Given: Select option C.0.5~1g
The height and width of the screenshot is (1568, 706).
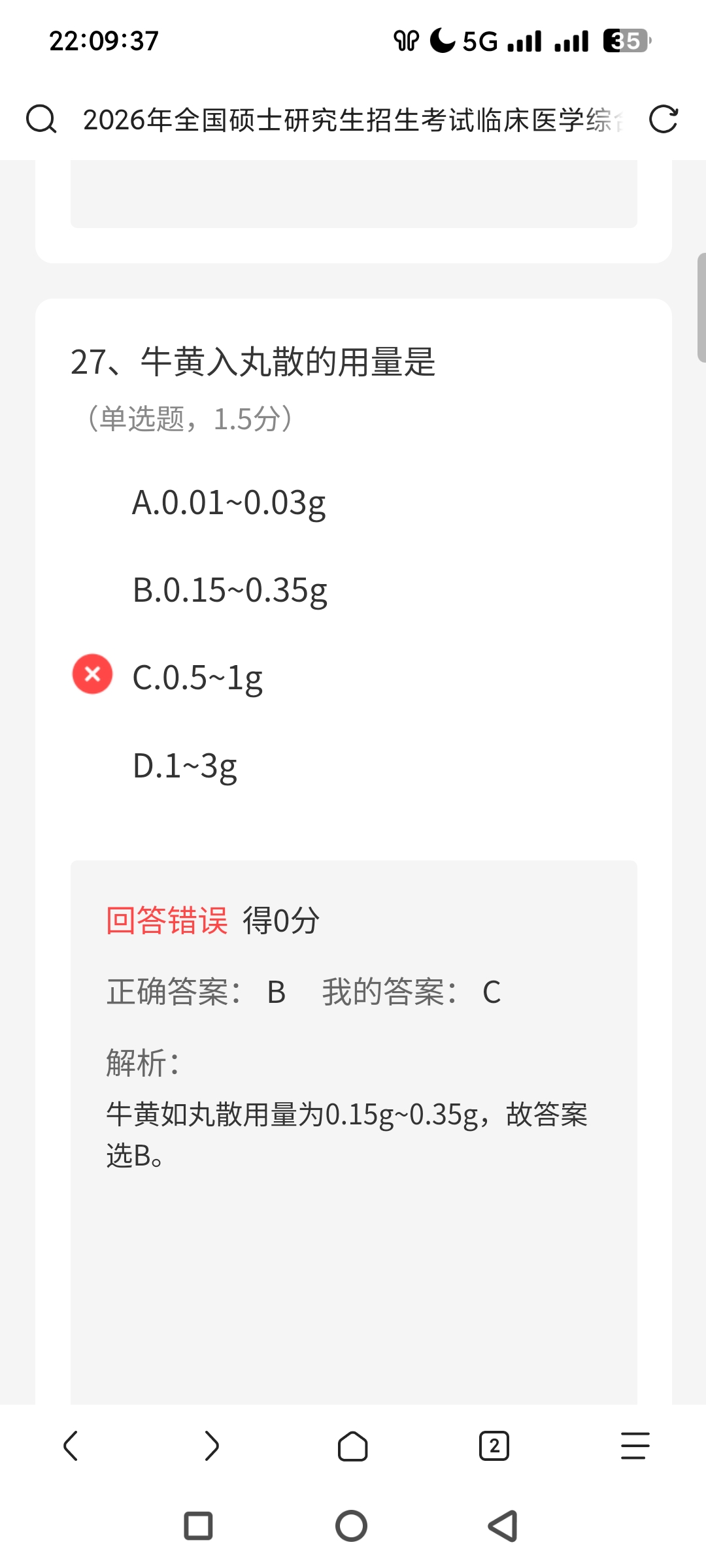Looking at the screenshot, I should click(x=197, y=678).
